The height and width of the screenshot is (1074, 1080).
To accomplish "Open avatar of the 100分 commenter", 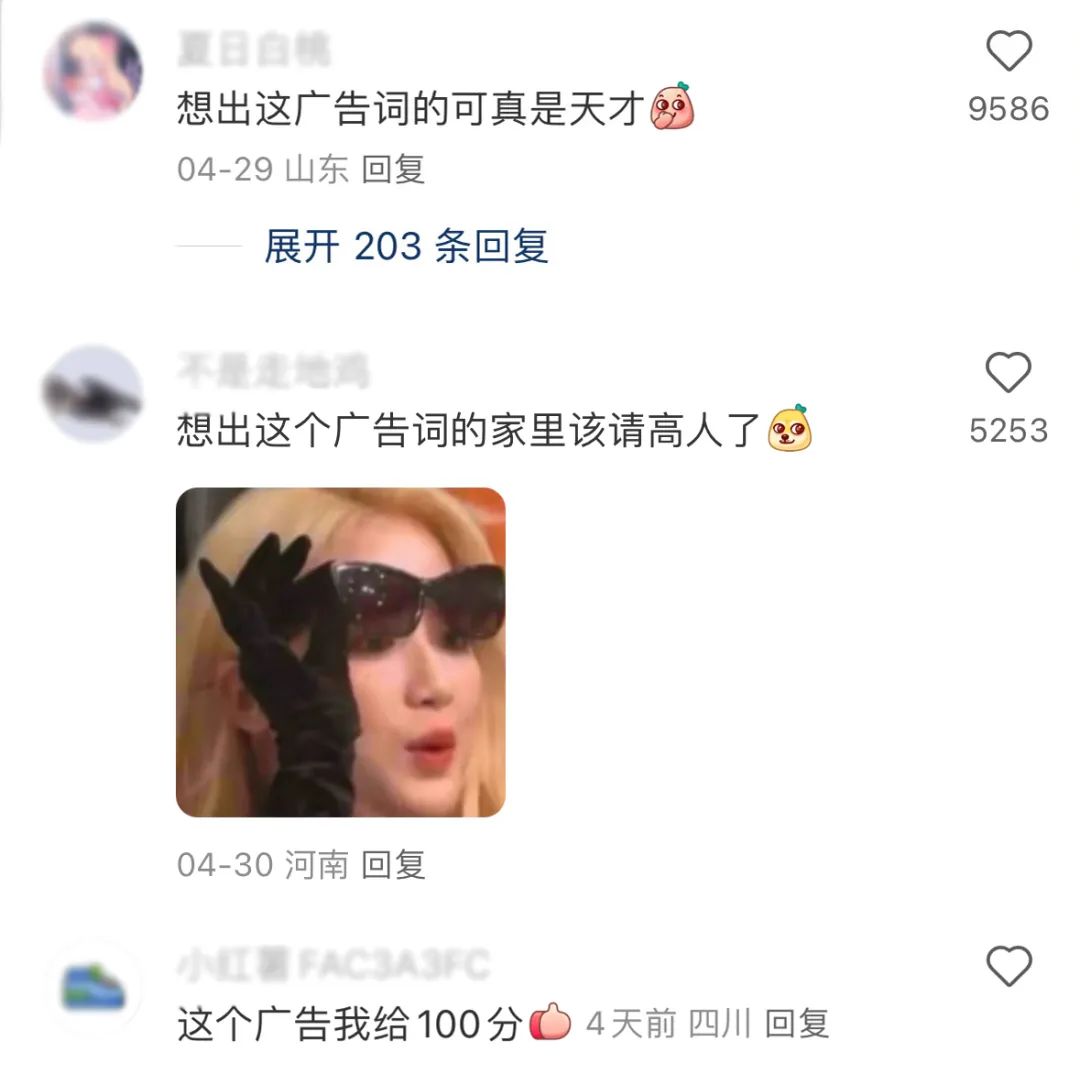I will coord(93,987).
